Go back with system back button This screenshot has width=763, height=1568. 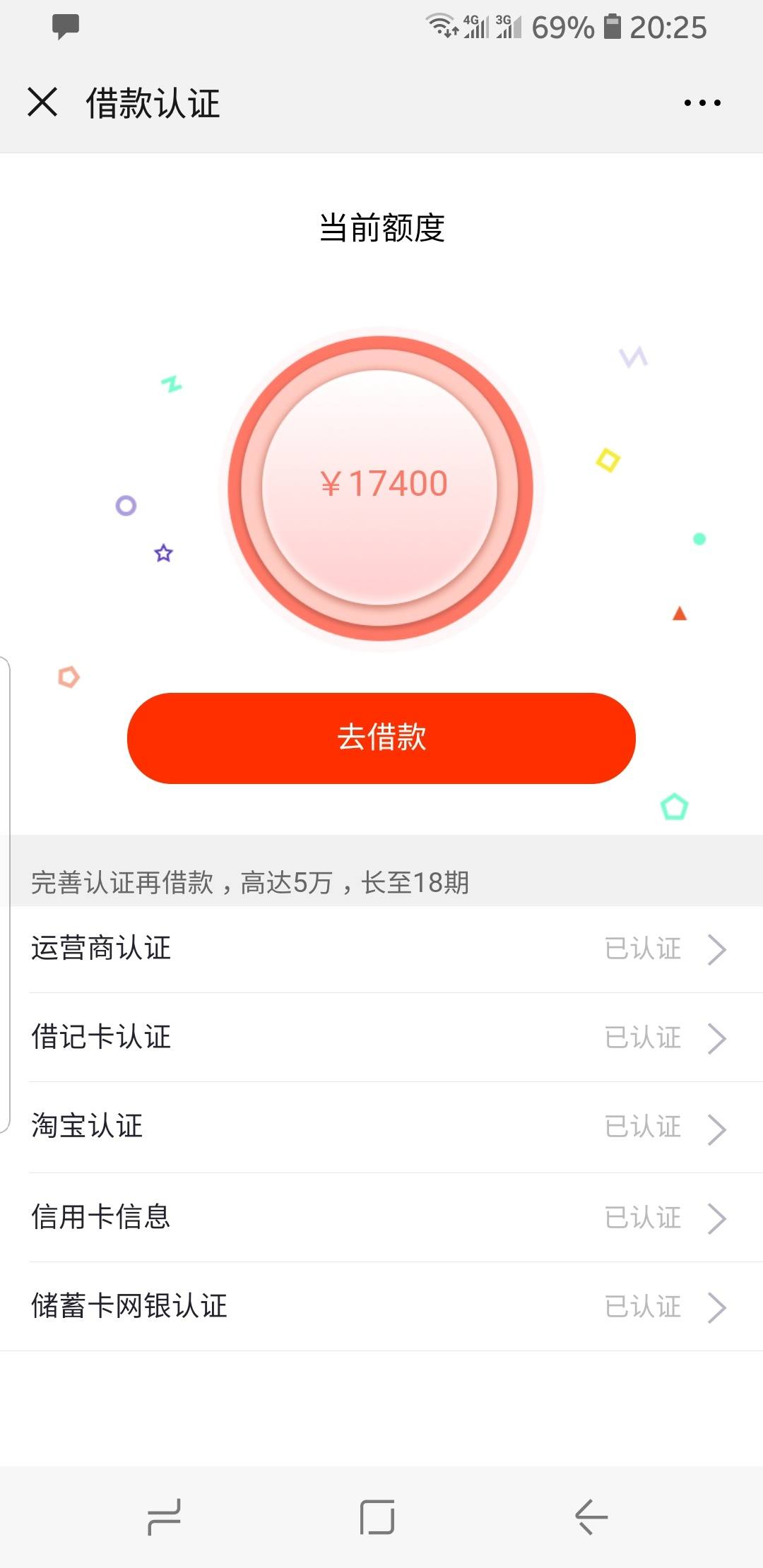[x=591, y=1516]
